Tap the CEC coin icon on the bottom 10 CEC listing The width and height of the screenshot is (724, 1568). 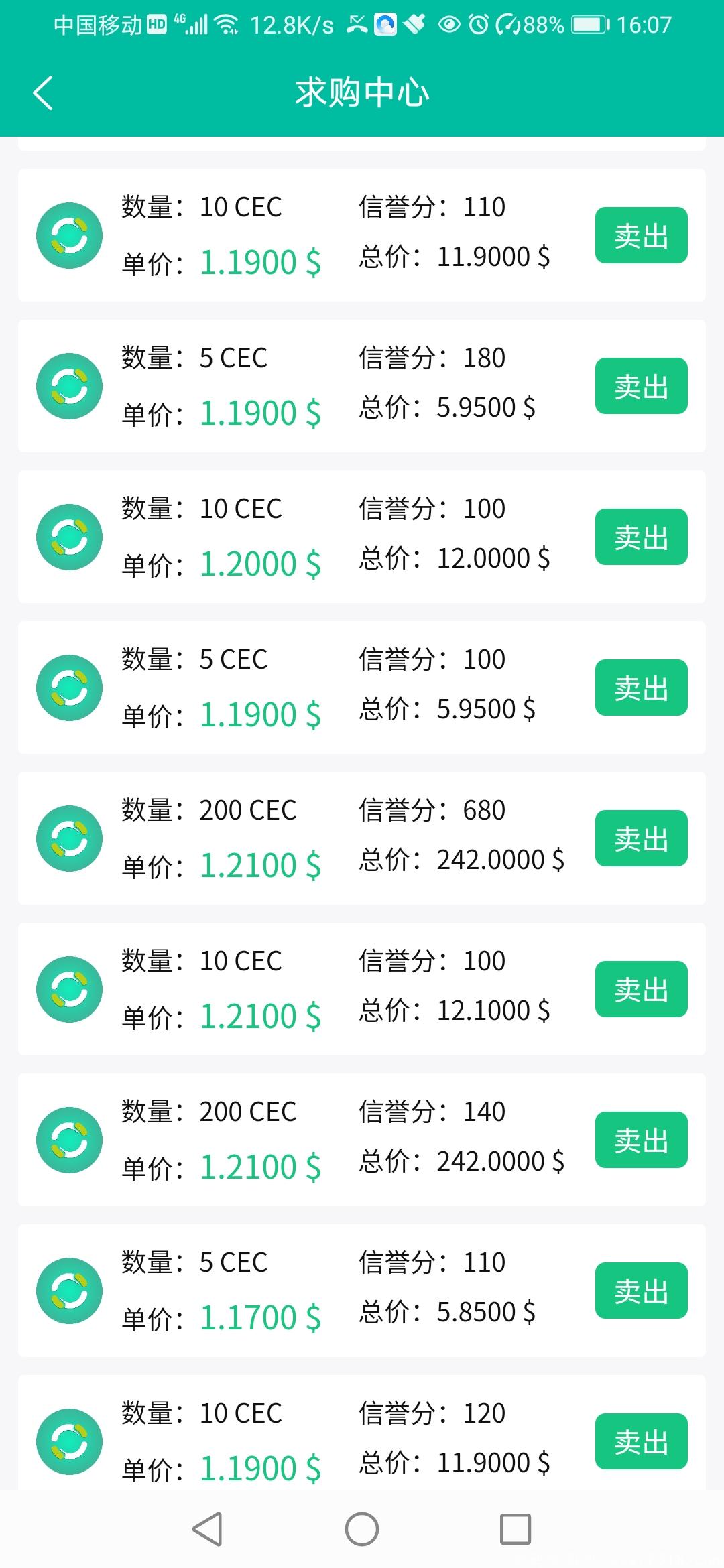70,1441
